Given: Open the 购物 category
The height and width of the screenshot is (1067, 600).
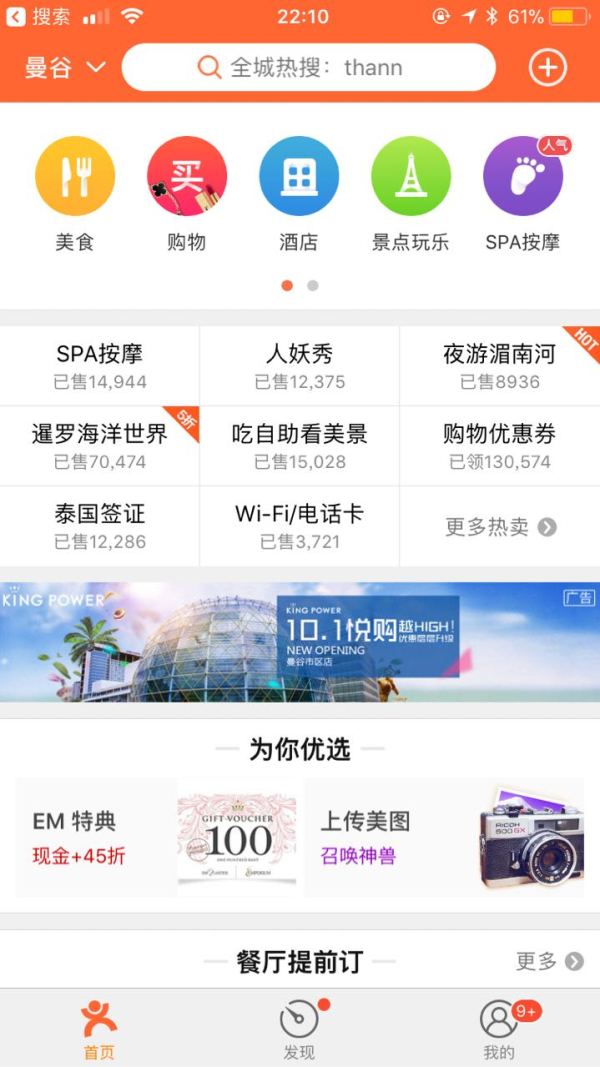Looking at the screenshot, I should click(x=186, y=194).
